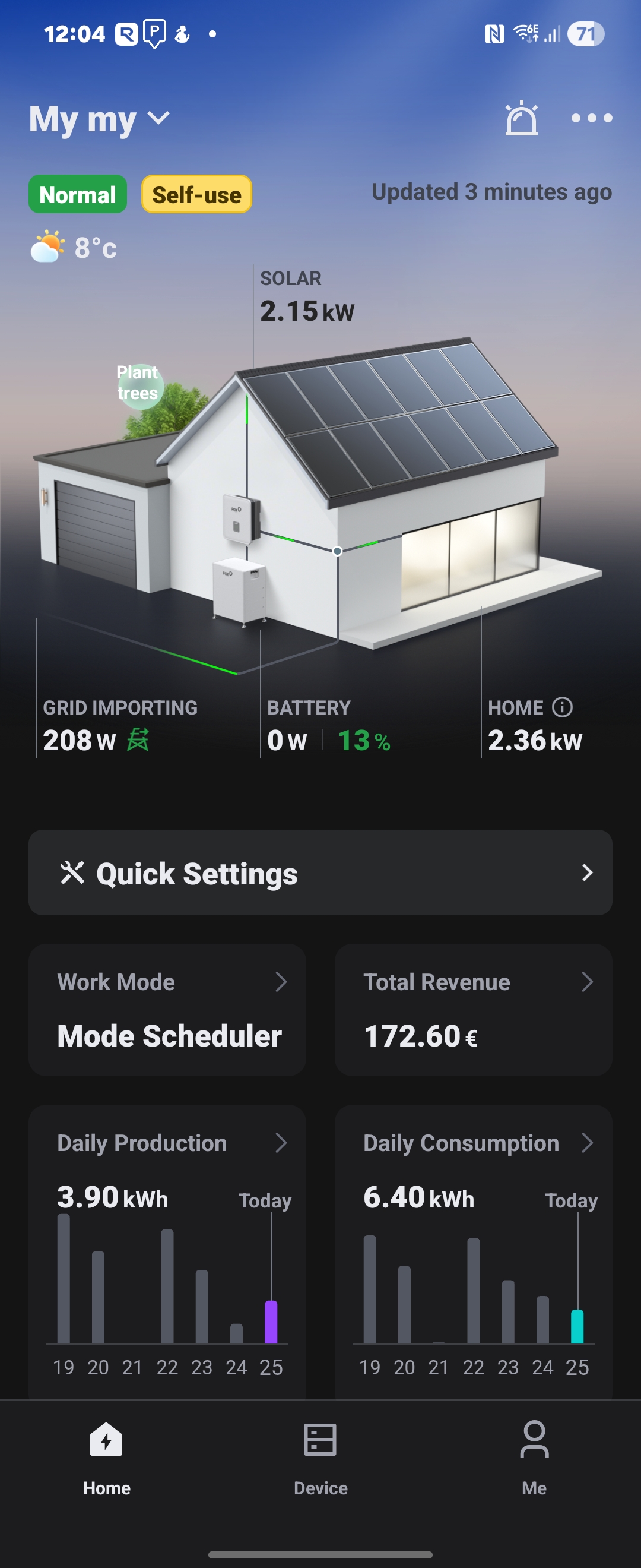Open the alarm notifications icon
Viewport: 641px width, 1568px height.
pyautogui.click(x=521, y=118)
